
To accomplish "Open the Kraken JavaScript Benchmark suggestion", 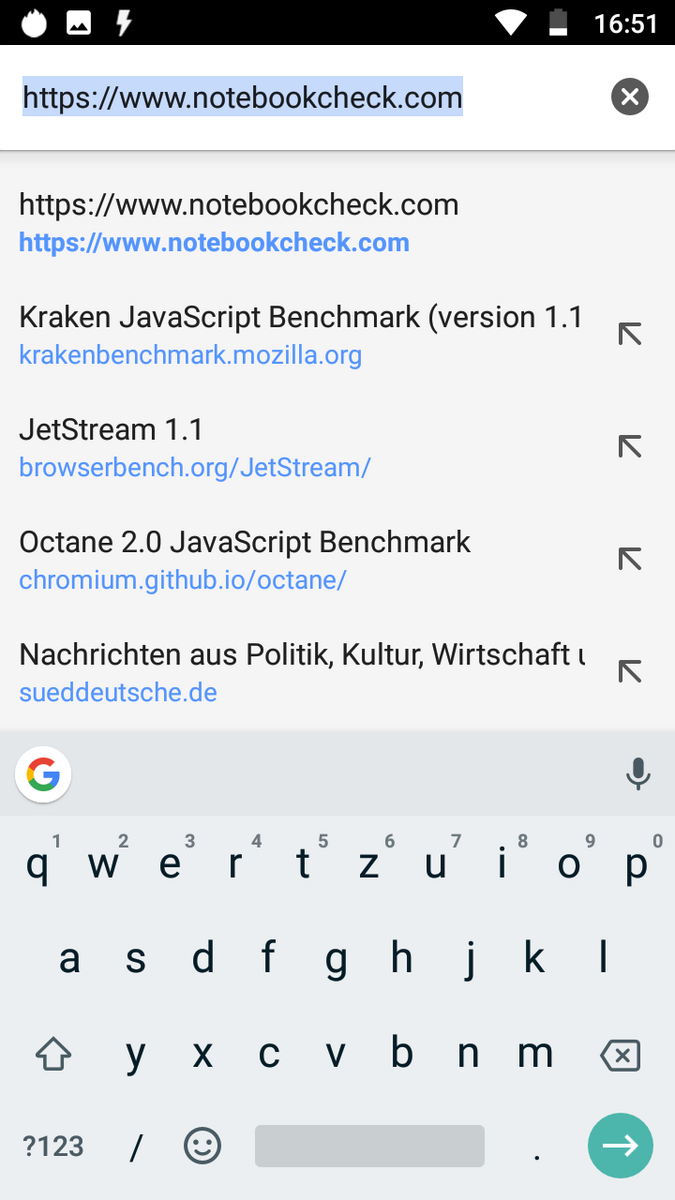I will pyautogui.click(x=300, y=335).
